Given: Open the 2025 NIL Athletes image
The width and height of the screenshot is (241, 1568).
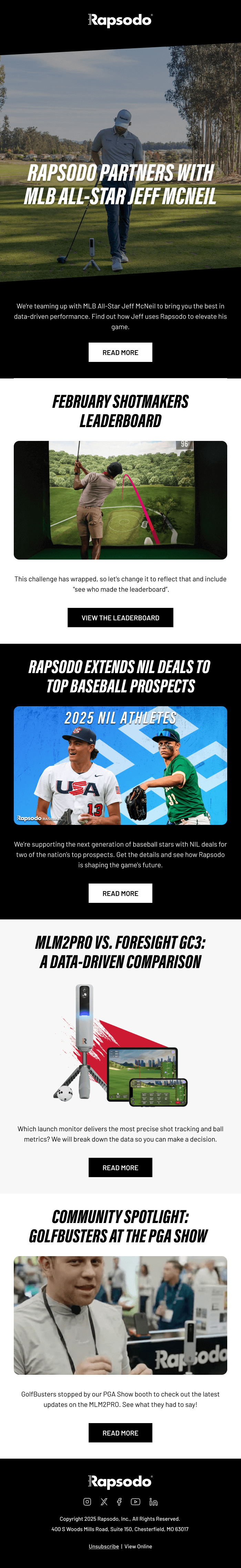Looking at the screenshot, I should pos(120,765).
